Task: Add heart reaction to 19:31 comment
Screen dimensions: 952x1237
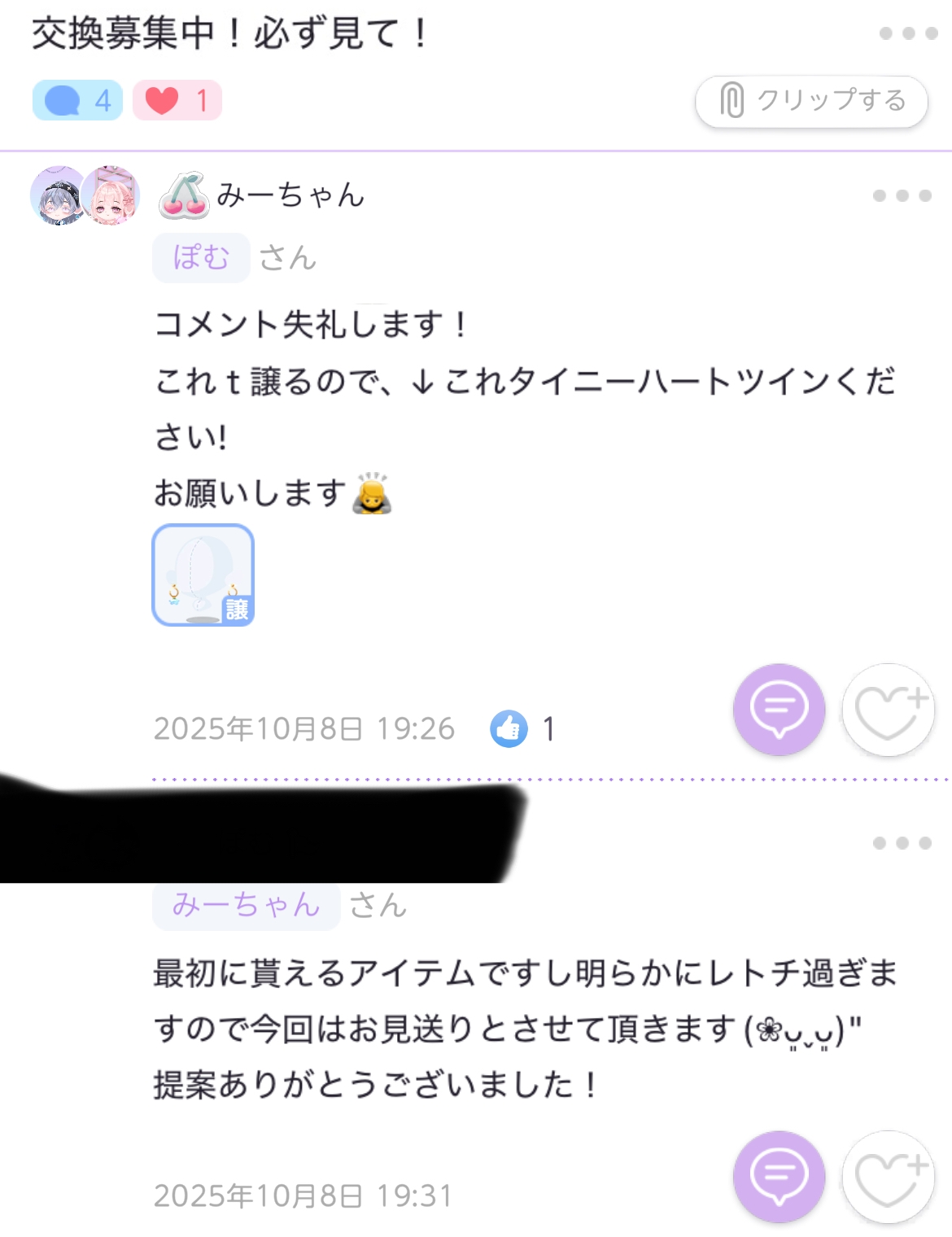Action: (888, 1177)
